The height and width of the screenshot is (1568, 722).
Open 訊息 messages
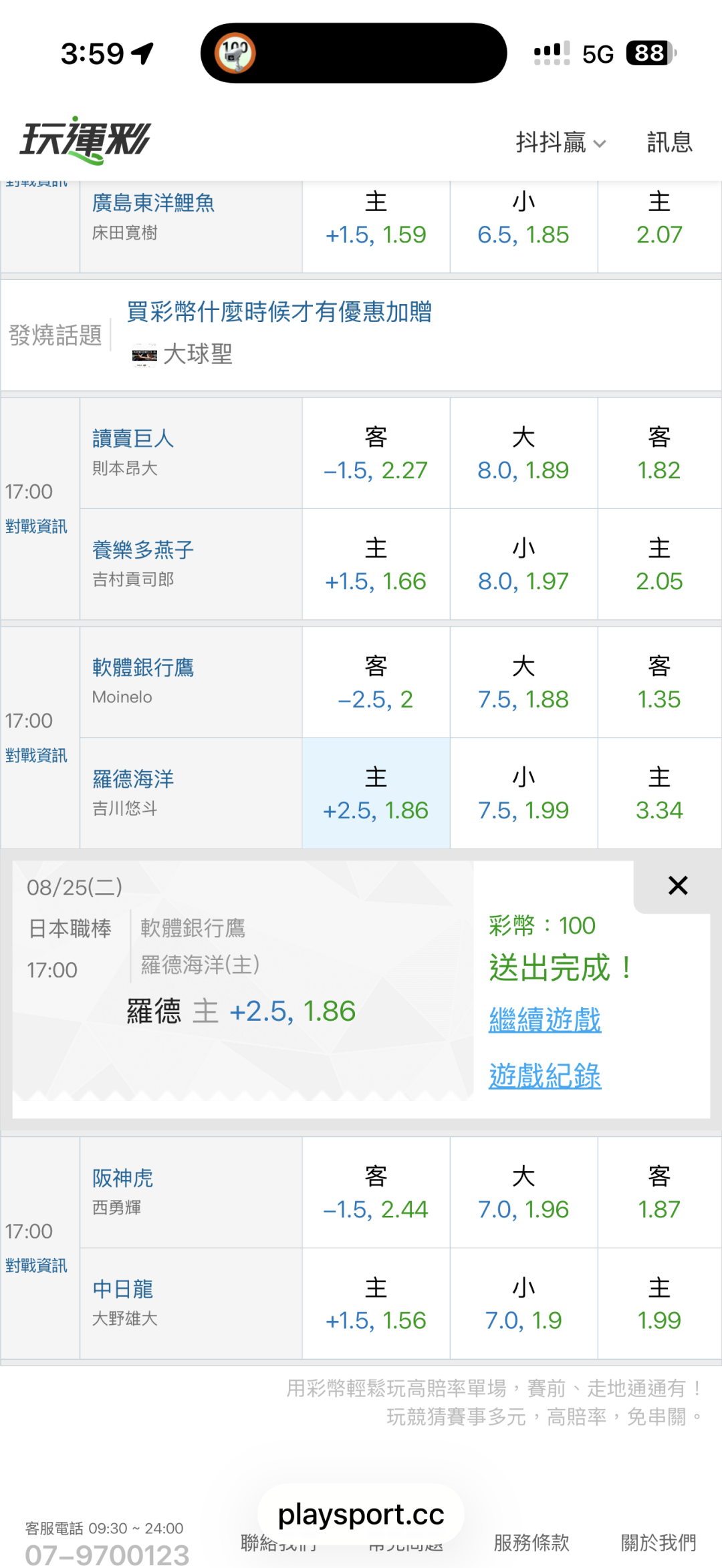669,142
